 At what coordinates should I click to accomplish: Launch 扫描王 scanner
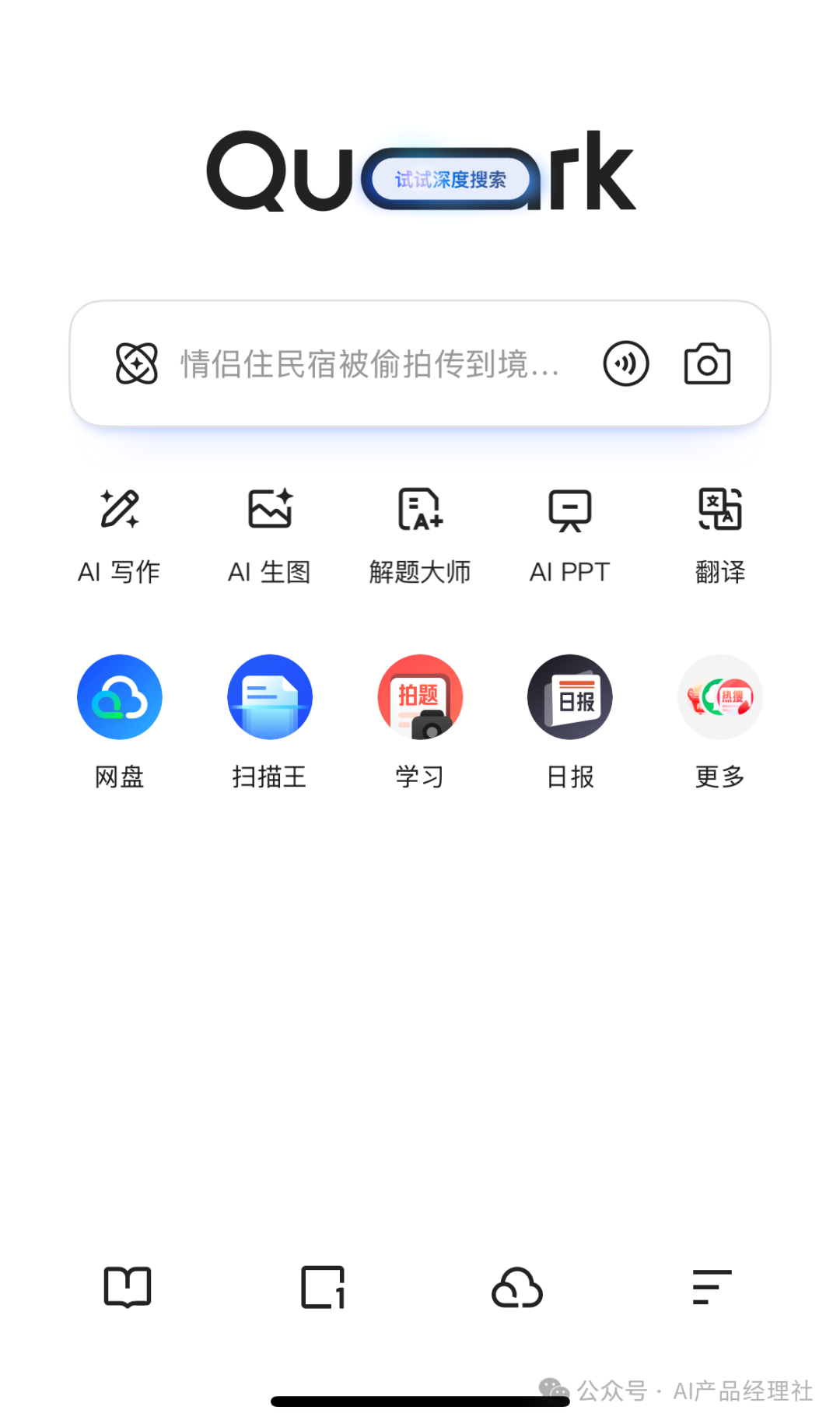point(269,720)
